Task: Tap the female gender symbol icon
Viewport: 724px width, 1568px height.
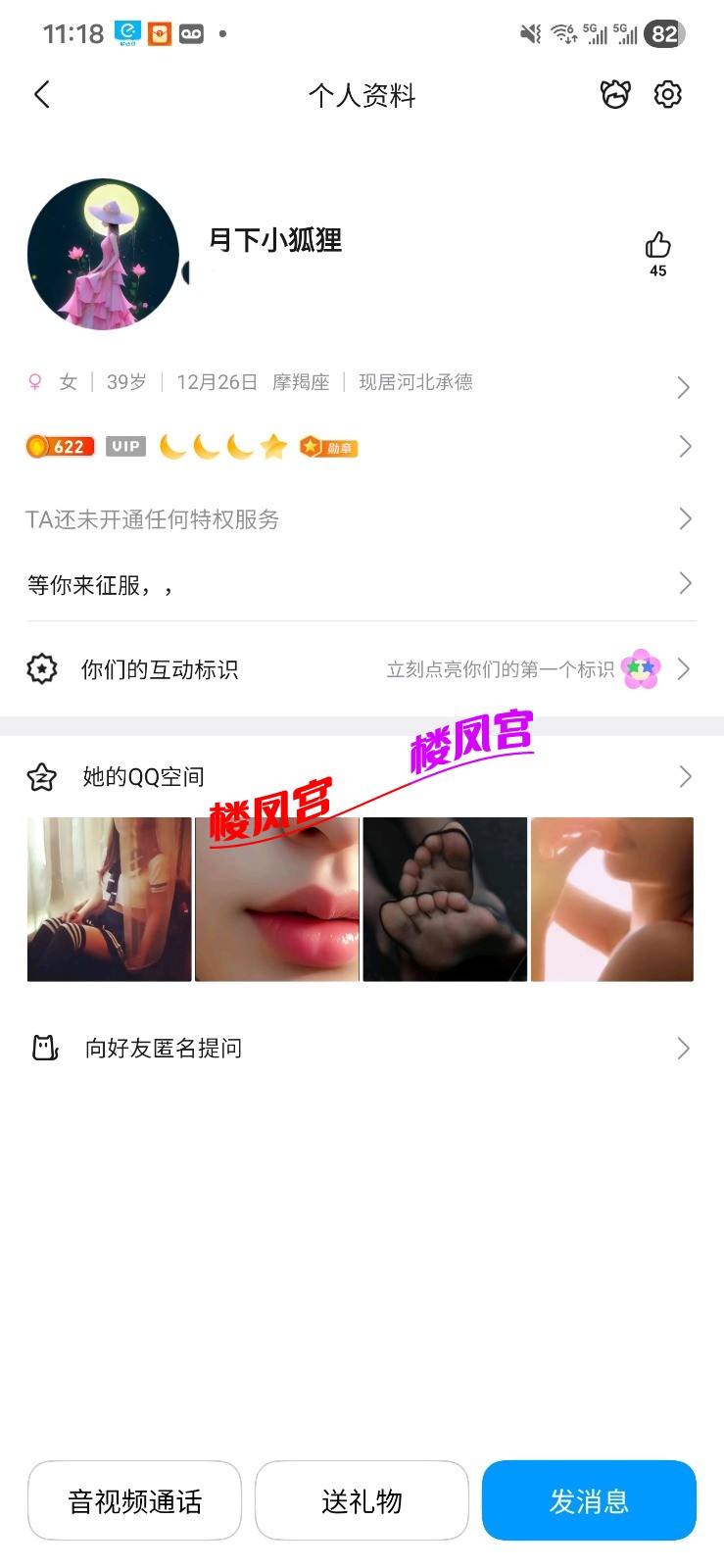Action: click(35, 381)
